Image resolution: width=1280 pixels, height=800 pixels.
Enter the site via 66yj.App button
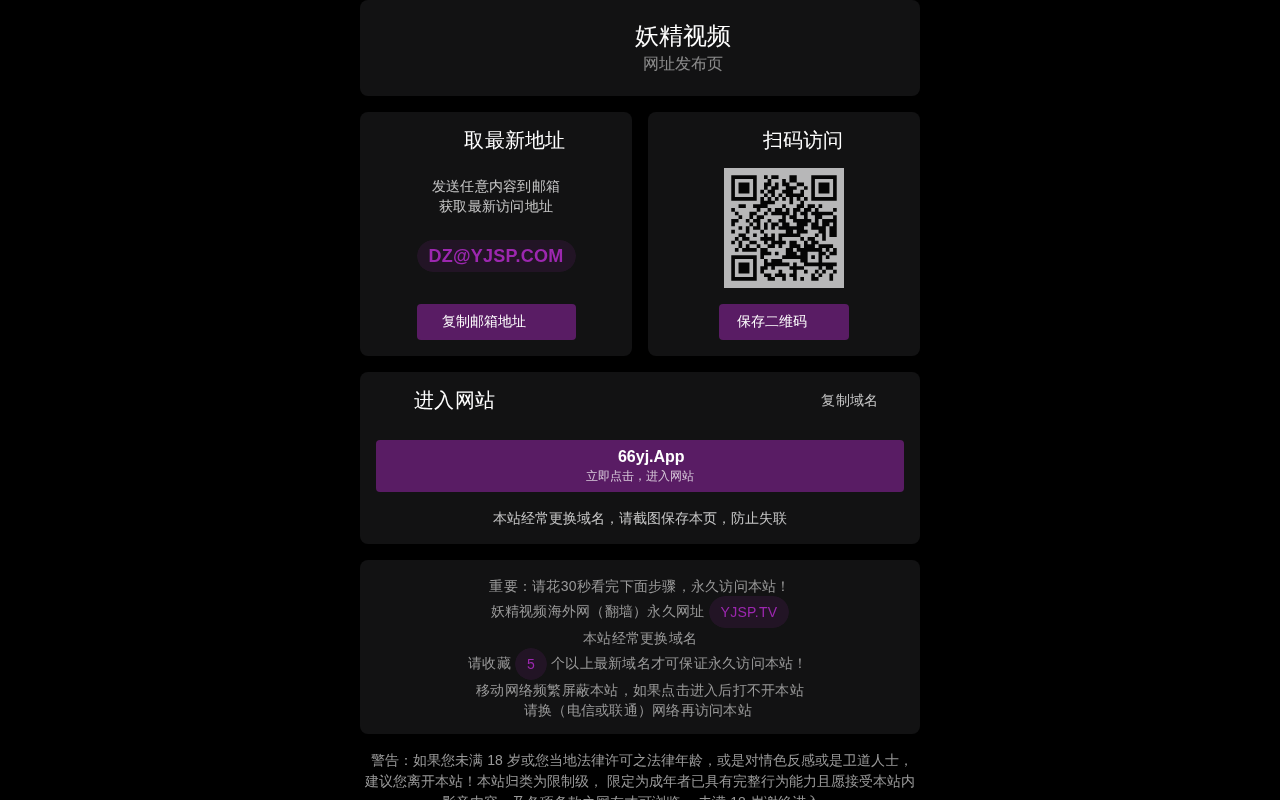640,466
